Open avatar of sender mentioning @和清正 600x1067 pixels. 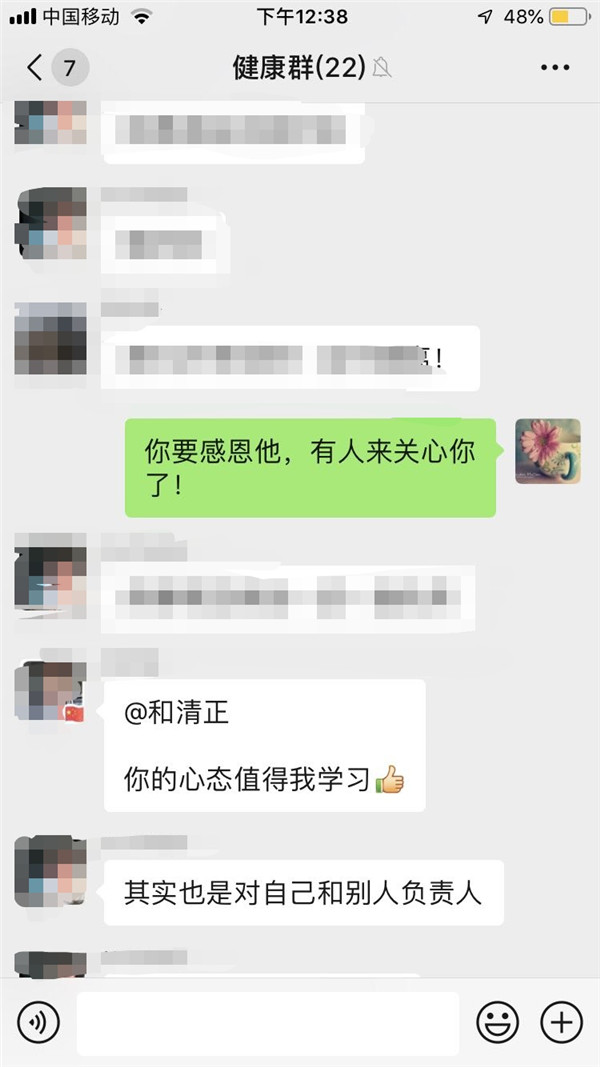[x=50, y=691]
